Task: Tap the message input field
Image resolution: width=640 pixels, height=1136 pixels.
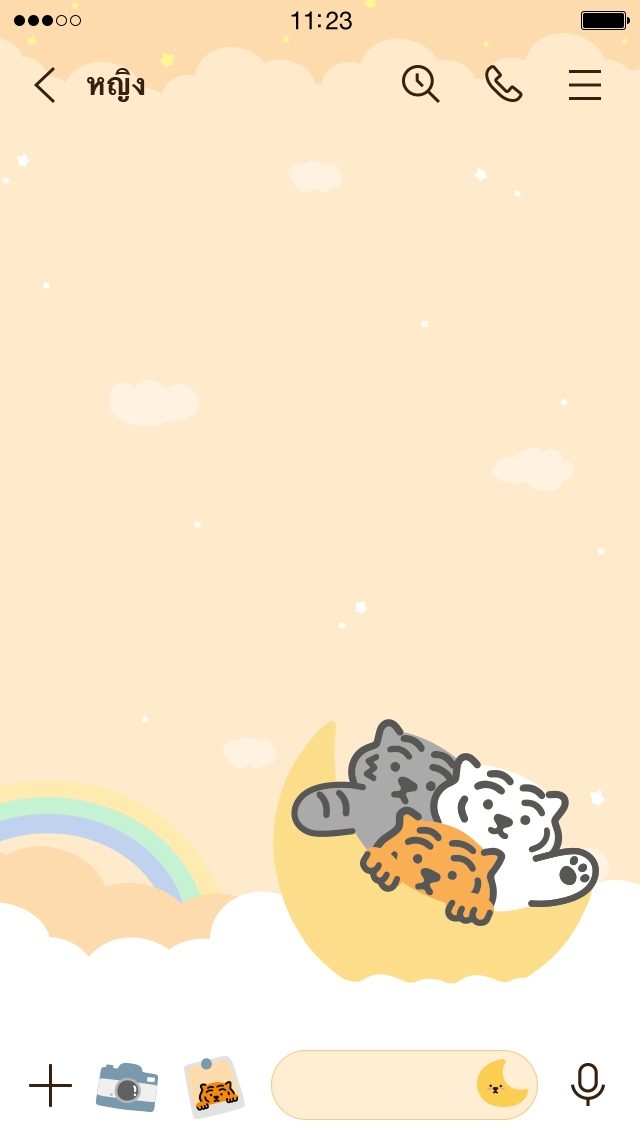Action: pyautogui.click(x=375, y=1085)
